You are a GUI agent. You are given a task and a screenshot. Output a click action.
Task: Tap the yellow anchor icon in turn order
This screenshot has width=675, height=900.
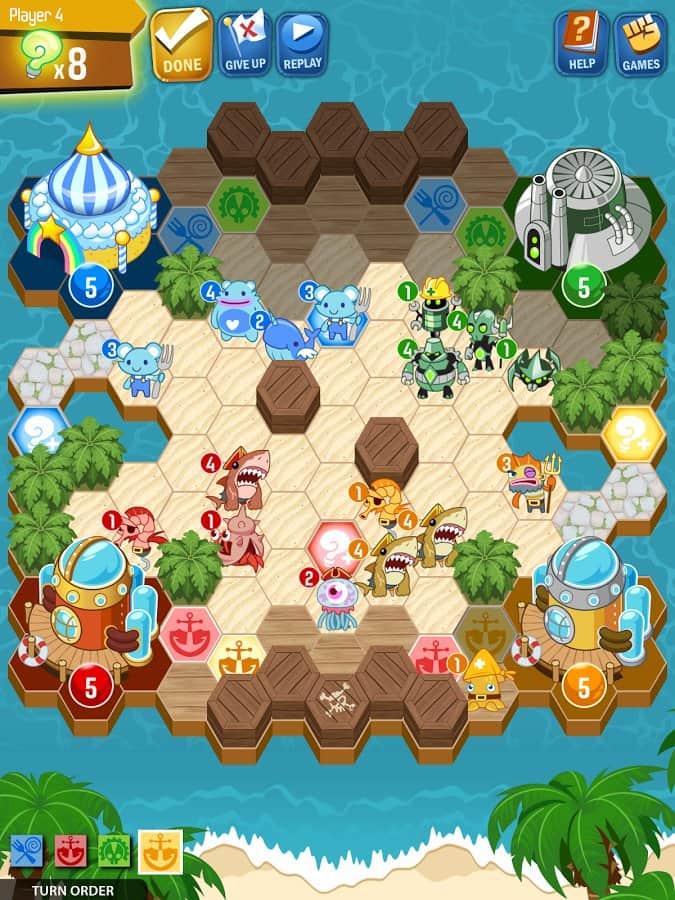point(160,852)
